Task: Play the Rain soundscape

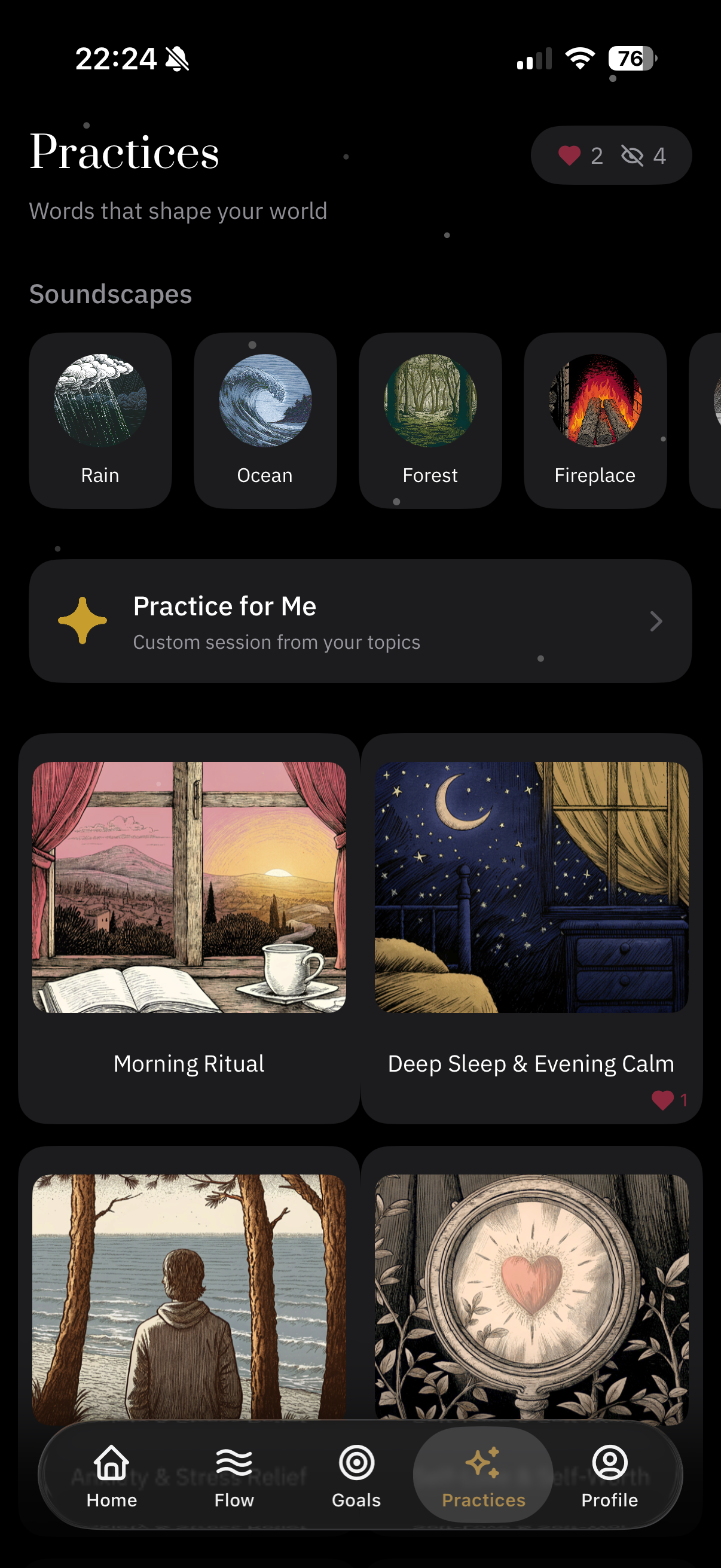Action: tap(100, 420)
